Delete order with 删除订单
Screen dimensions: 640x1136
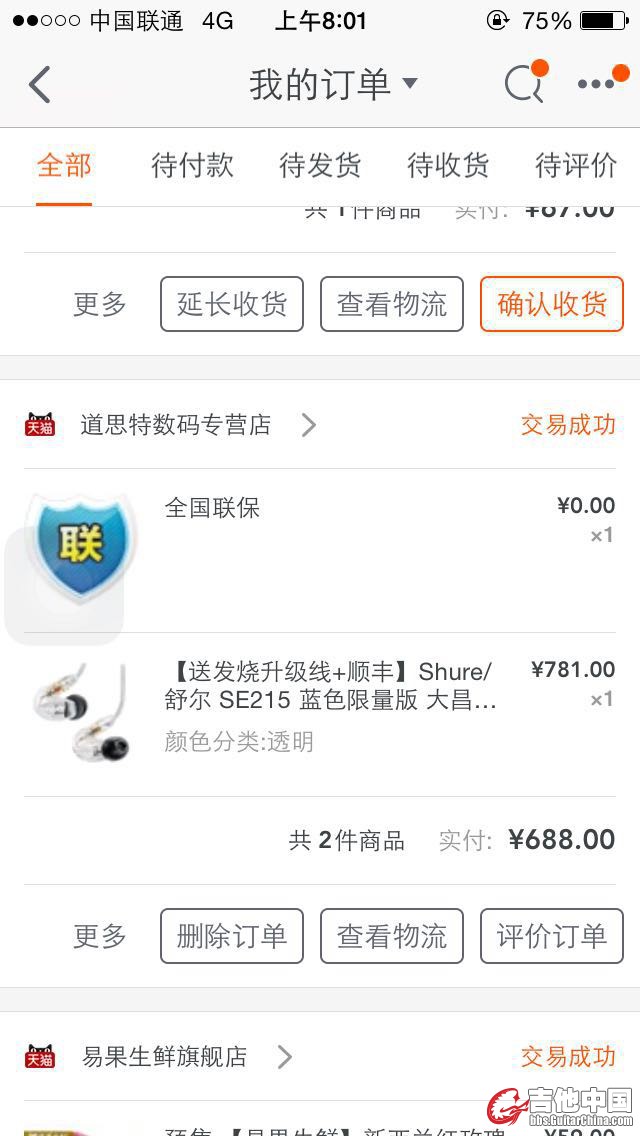point(232,936)
